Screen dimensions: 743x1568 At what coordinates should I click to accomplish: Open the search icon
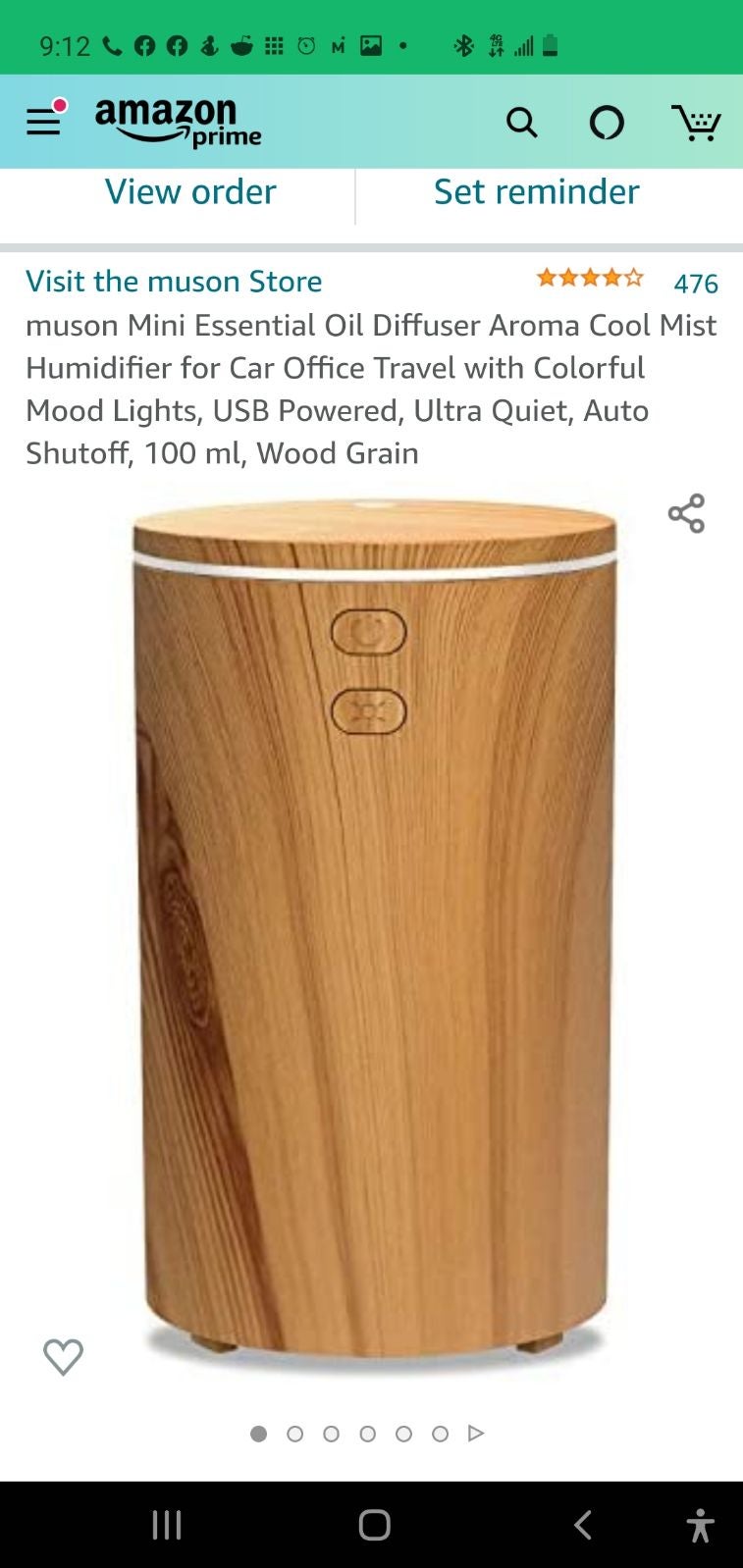[x=521, y=123]
